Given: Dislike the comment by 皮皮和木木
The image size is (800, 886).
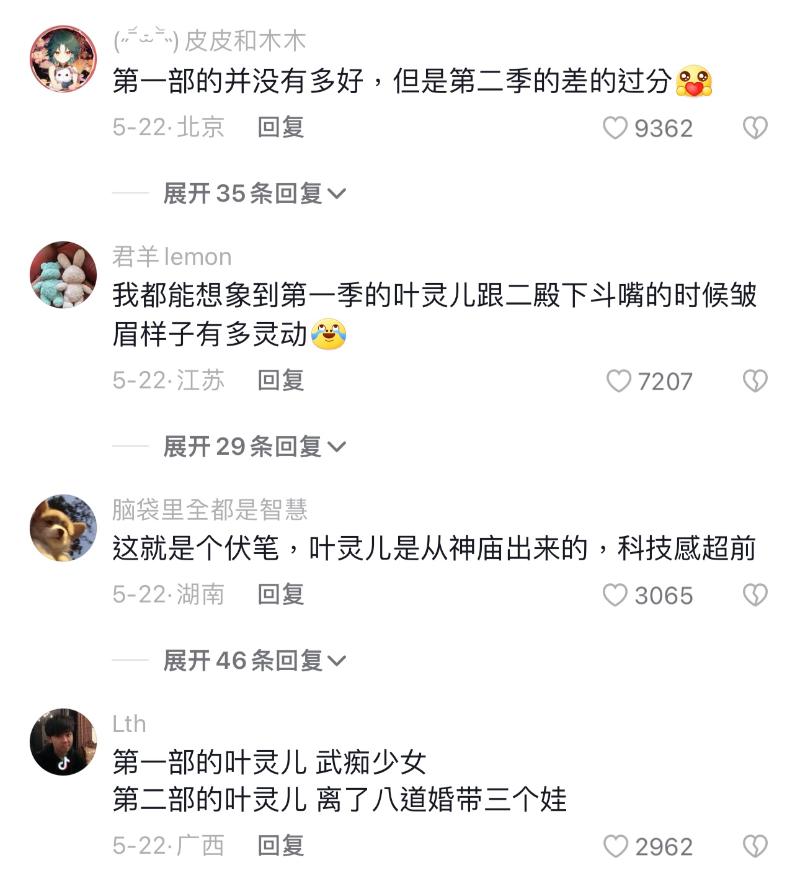Looking at the screenshot, I should (755, 128).
